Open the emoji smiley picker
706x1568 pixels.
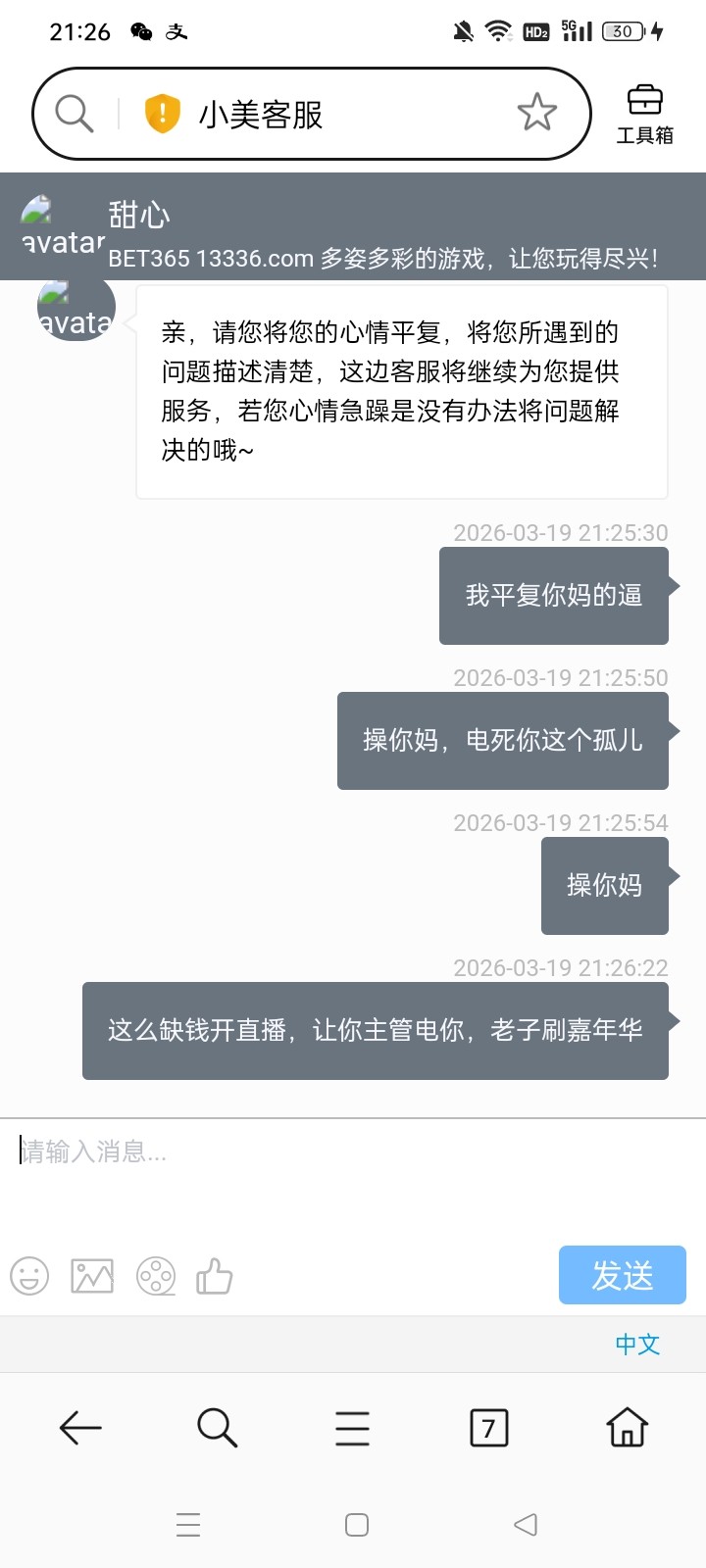29,1276
